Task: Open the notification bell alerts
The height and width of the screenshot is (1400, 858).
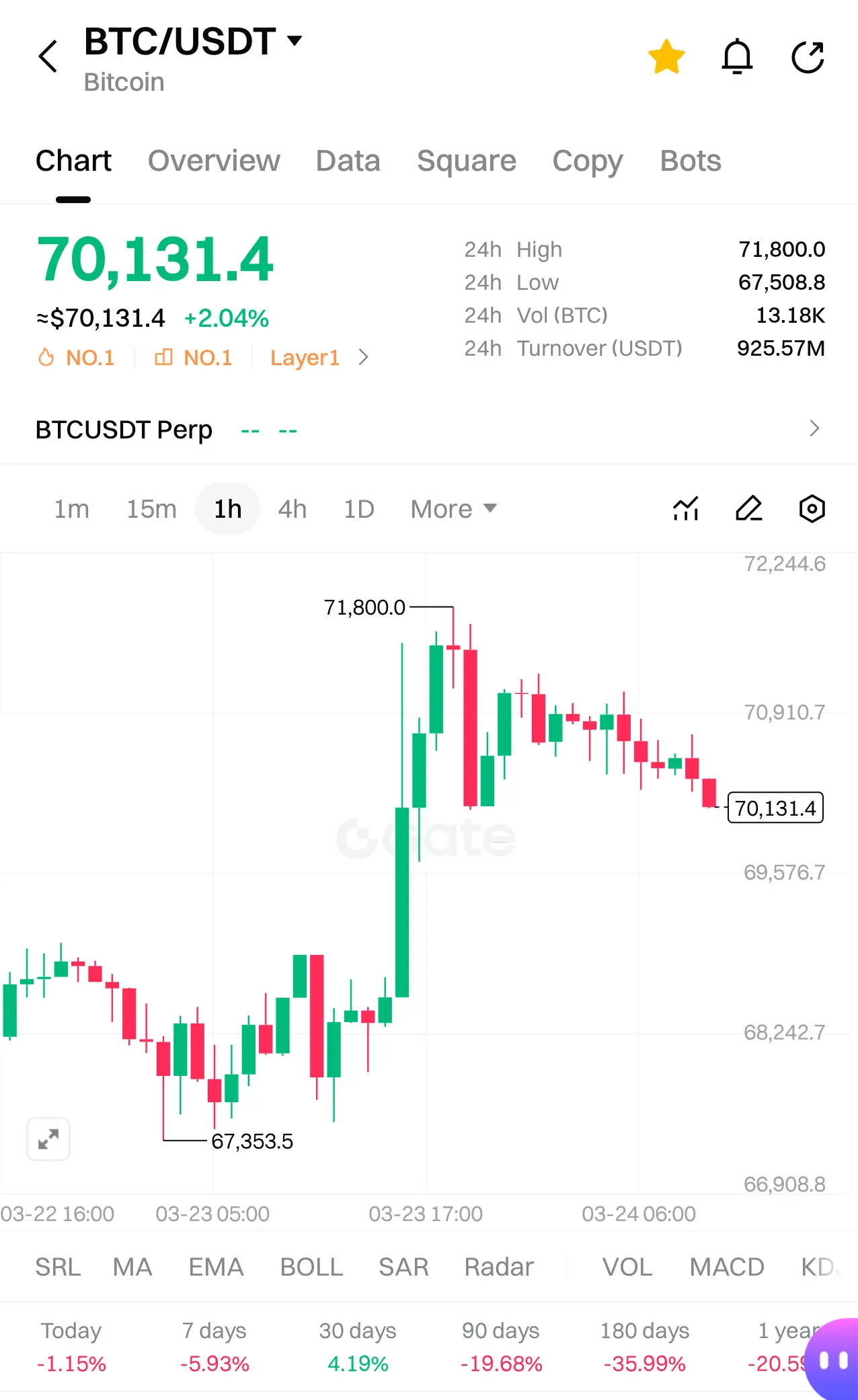Action: click(737, 56)
